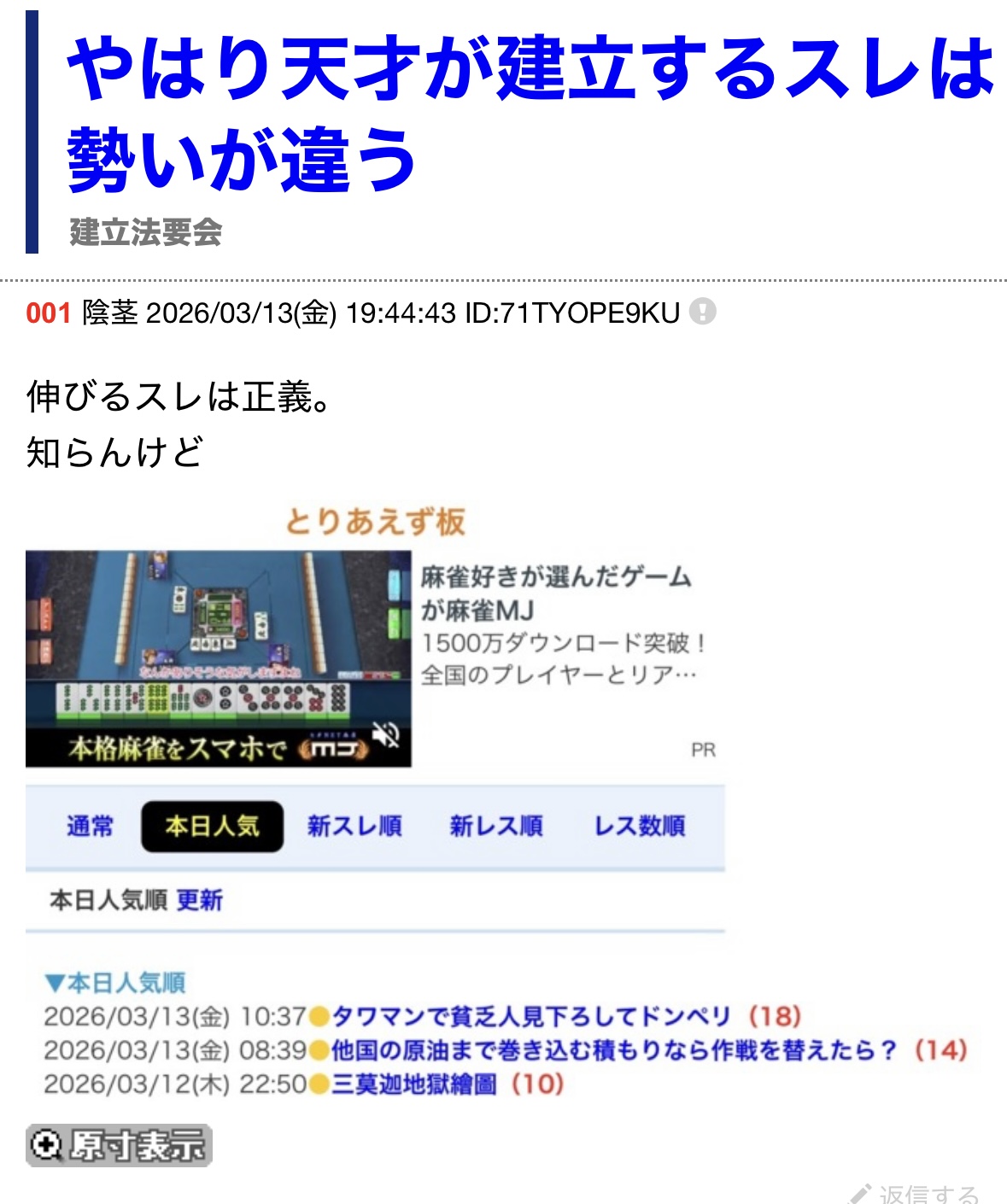The image size is (1007, 1204).
Task: Tap the report icon beside ID:71TYOPE9KU
Action: pyautogui.click(x=702, y=312)
